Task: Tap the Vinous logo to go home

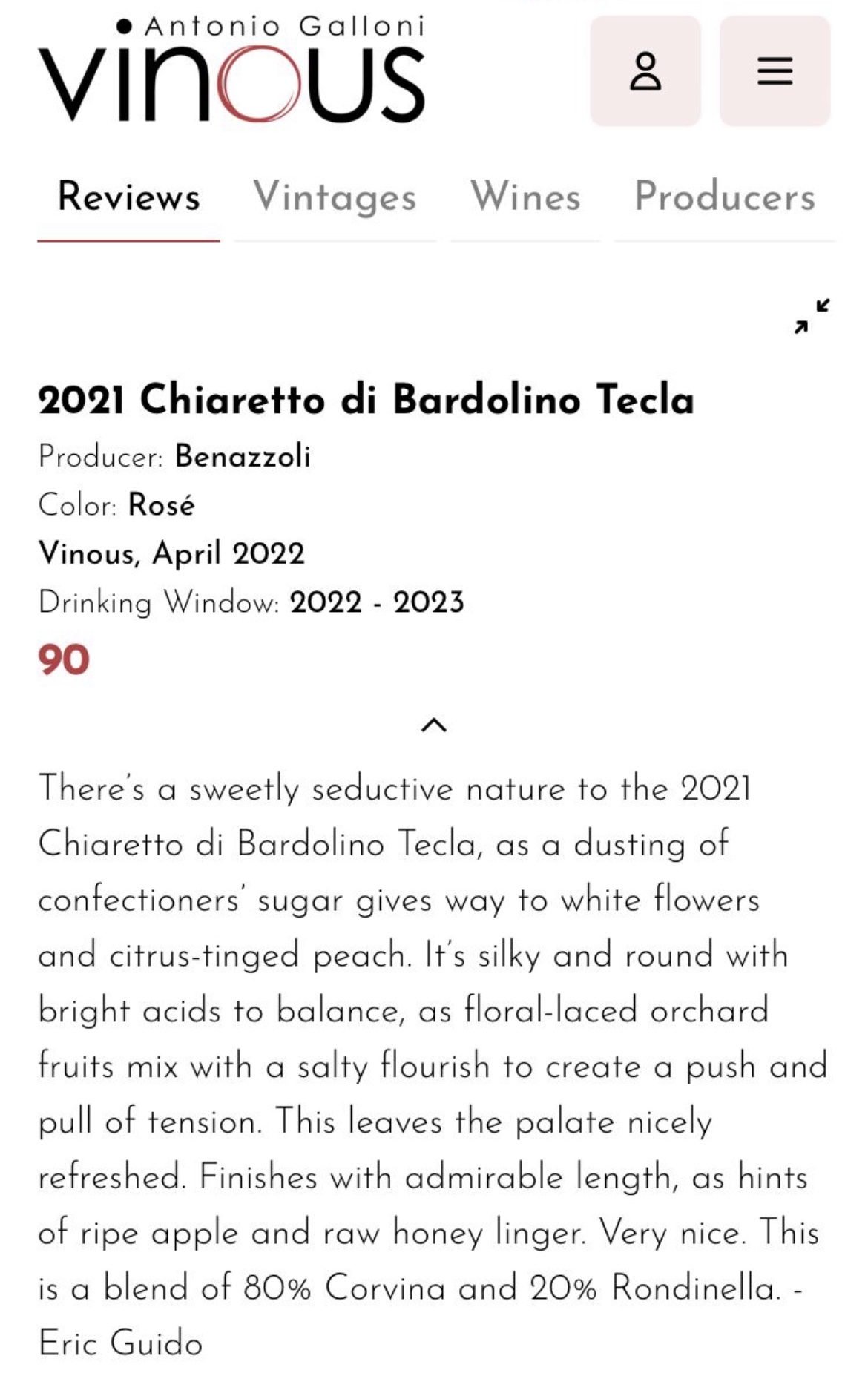Action: click(x=231, y=68)
